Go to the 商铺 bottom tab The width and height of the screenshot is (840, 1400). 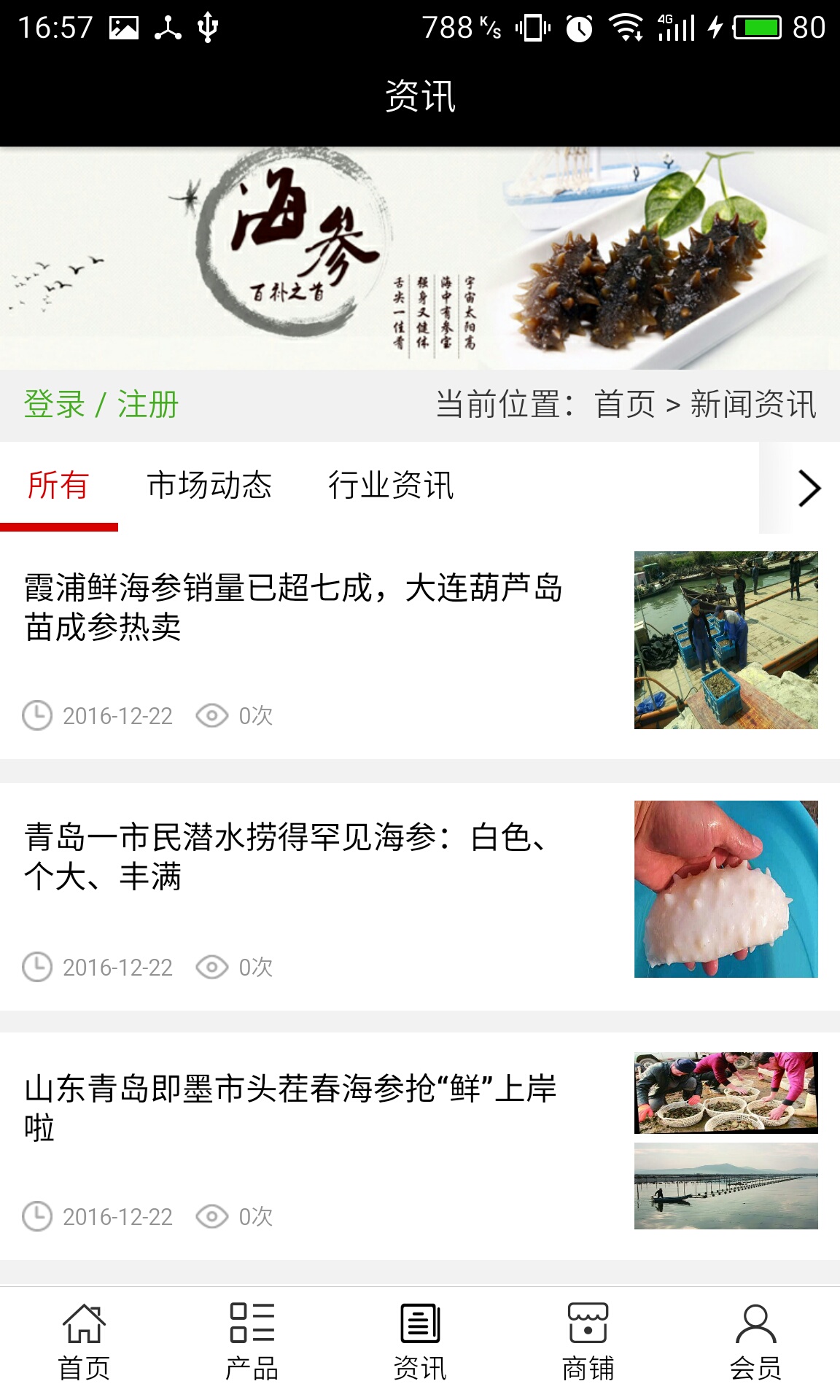click(x=588, y=1342)
